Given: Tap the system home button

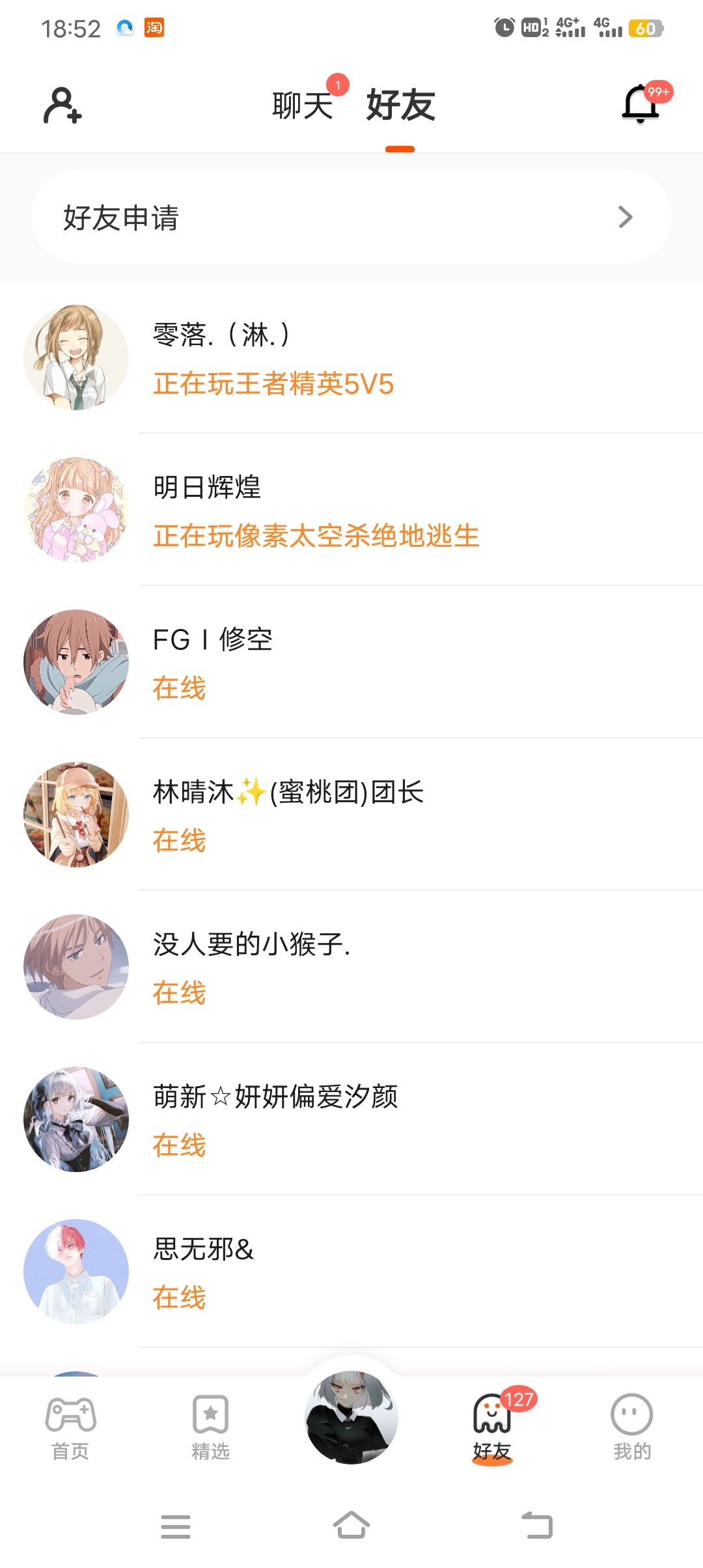Looking at the screenshot, I should pos(351,1526).
